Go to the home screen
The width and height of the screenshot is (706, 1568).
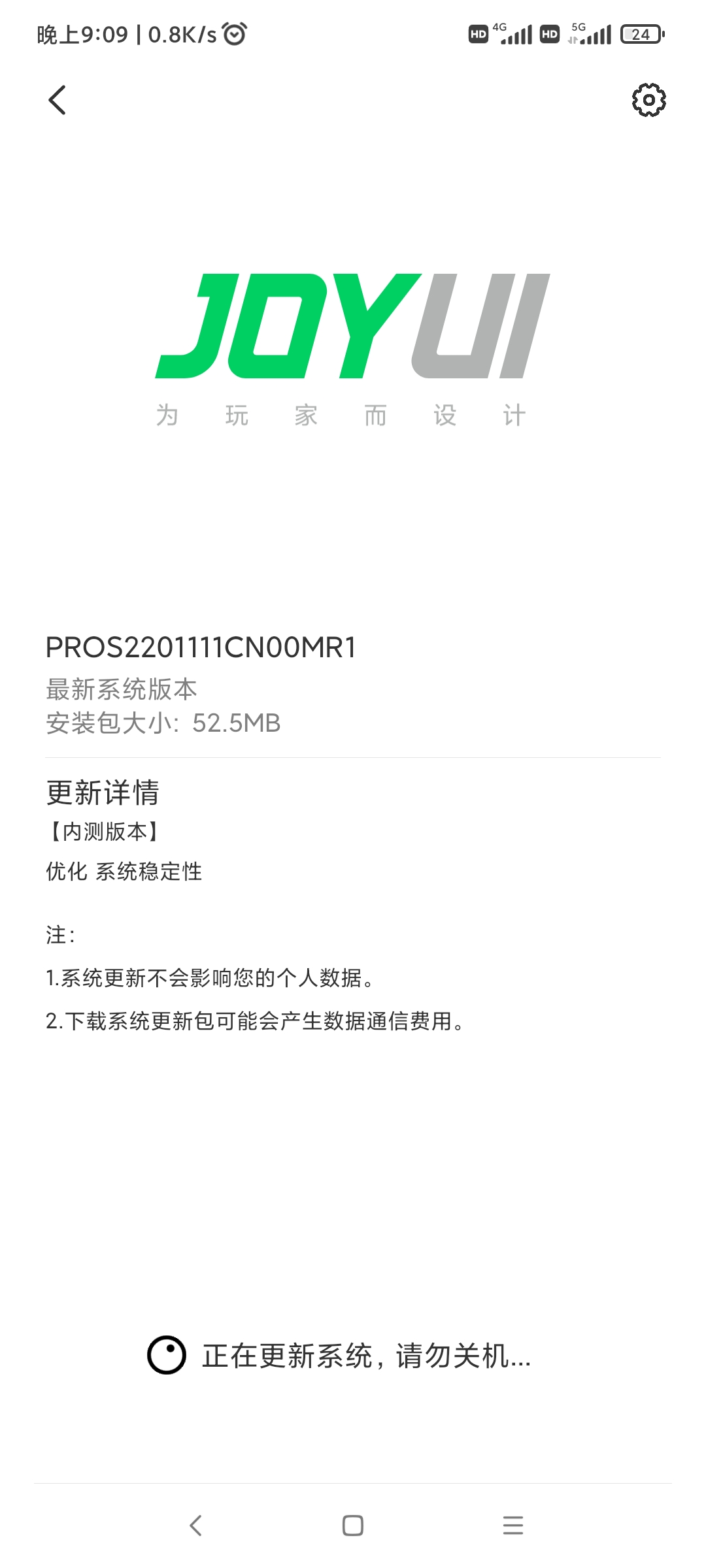click(353, 1526)
